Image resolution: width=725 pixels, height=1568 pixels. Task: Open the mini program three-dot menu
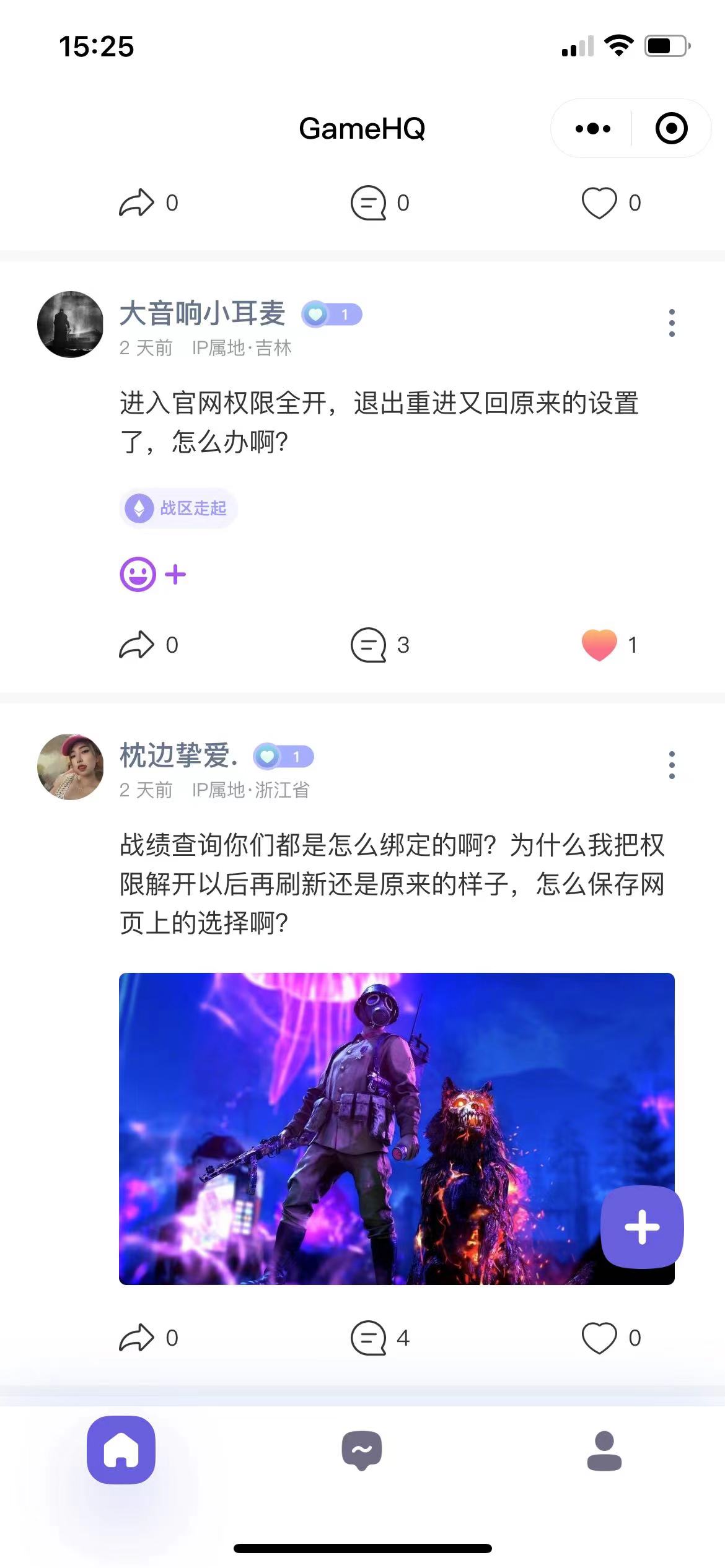[592, 129]
